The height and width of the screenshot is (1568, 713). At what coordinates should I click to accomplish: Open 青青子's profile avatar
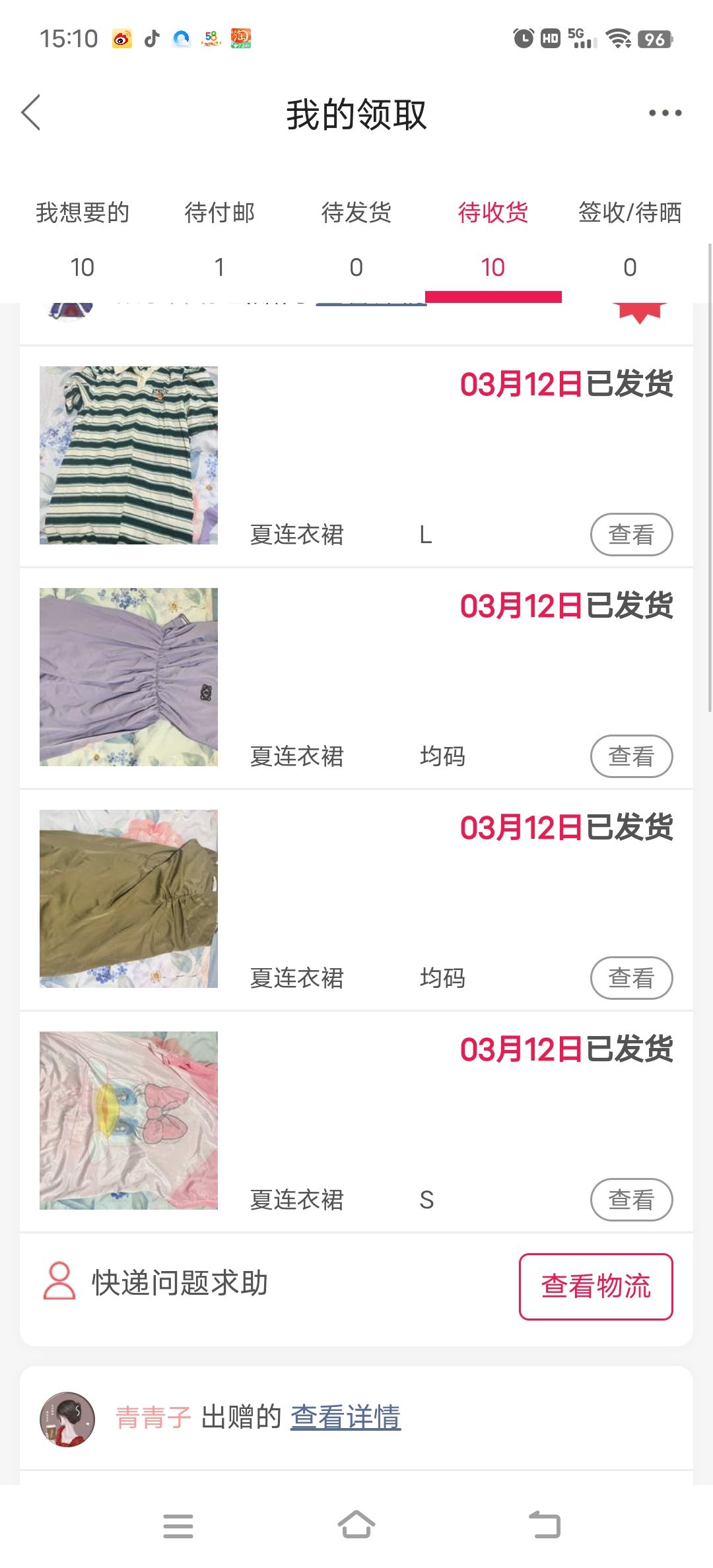click(x=67, y=1419)
